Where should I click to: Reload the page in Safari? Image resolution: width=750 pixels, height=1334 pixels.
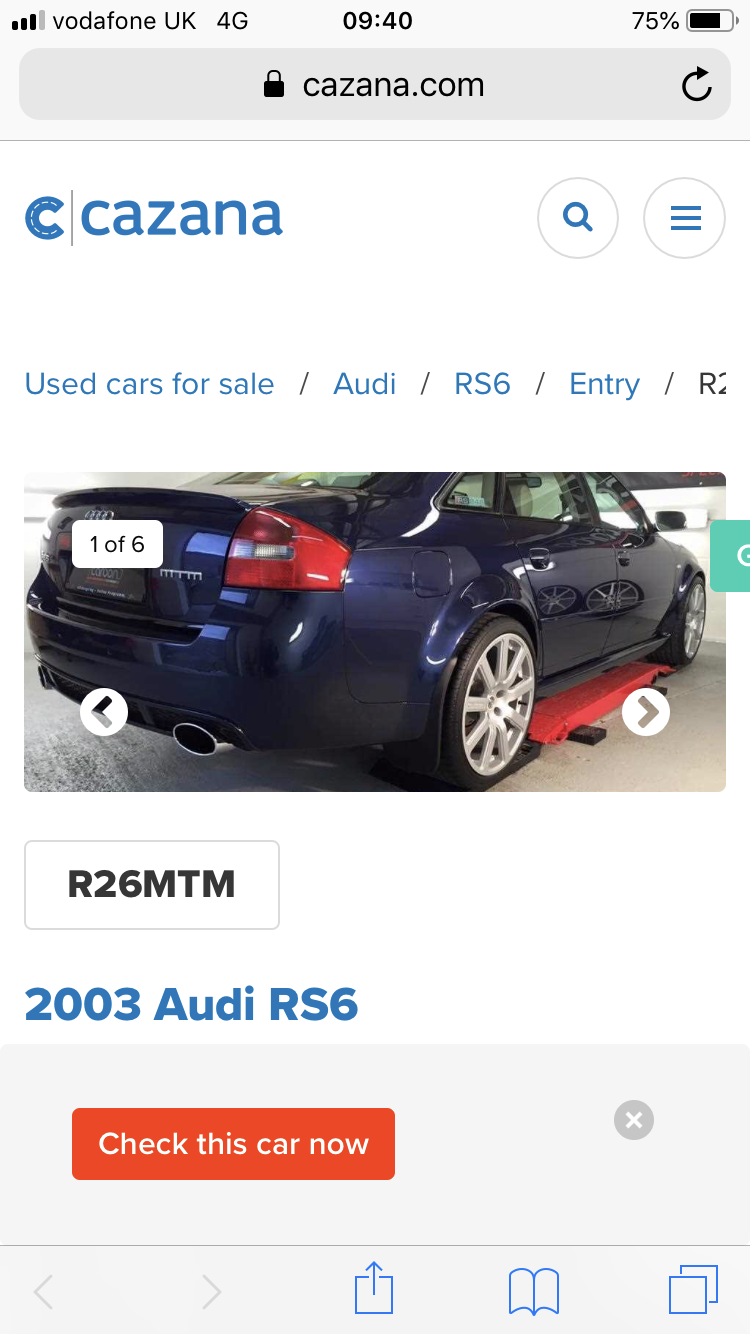[x=696, y=86]
